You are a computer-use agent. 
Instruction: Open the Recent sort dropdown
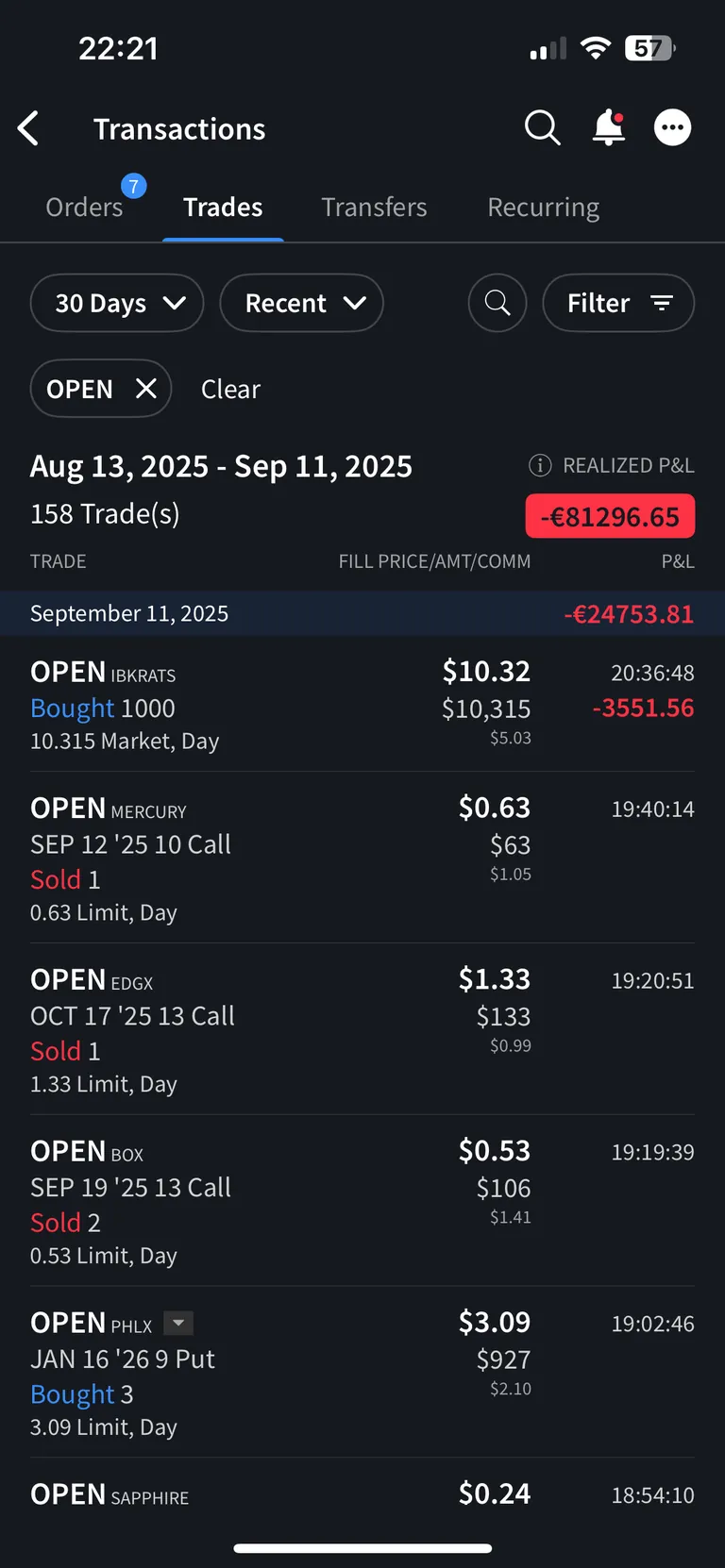point(301,303)
